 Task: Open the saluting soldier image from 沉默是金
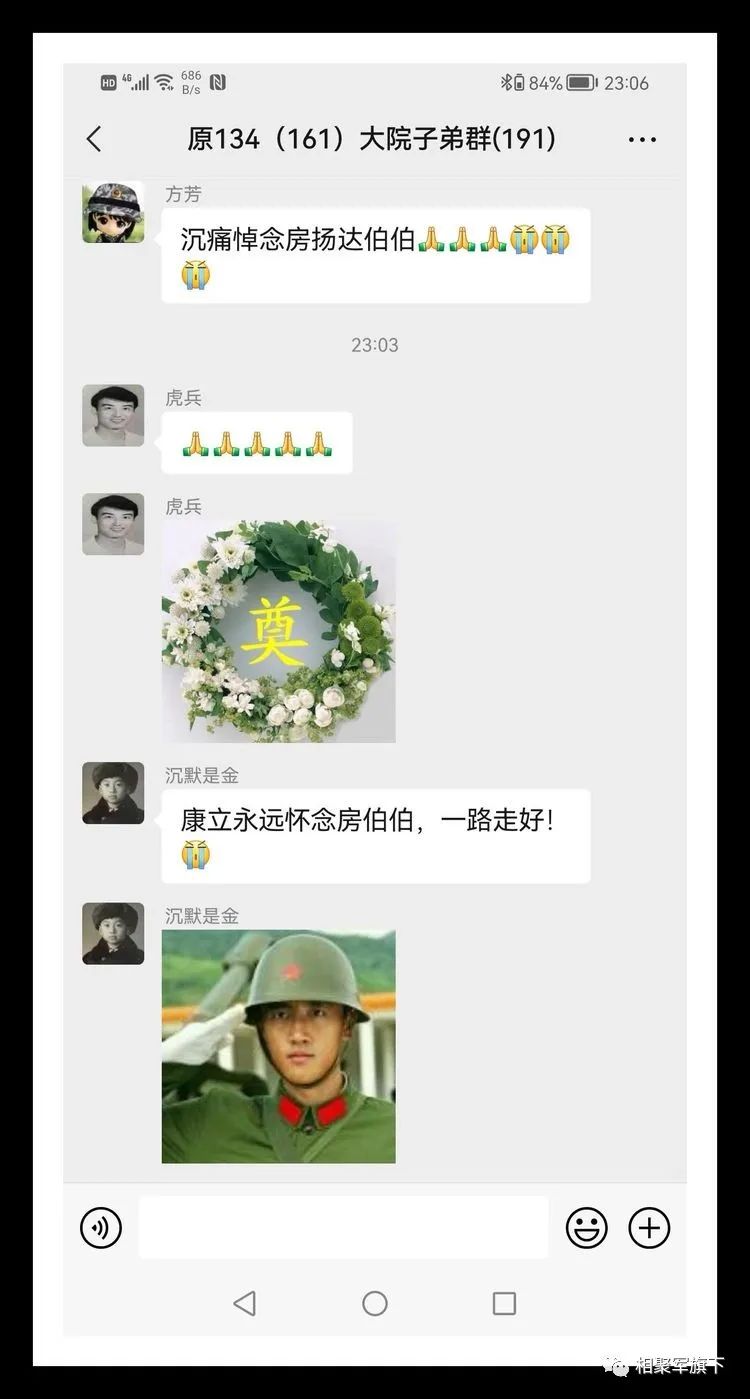click(x=279, y=1046)
